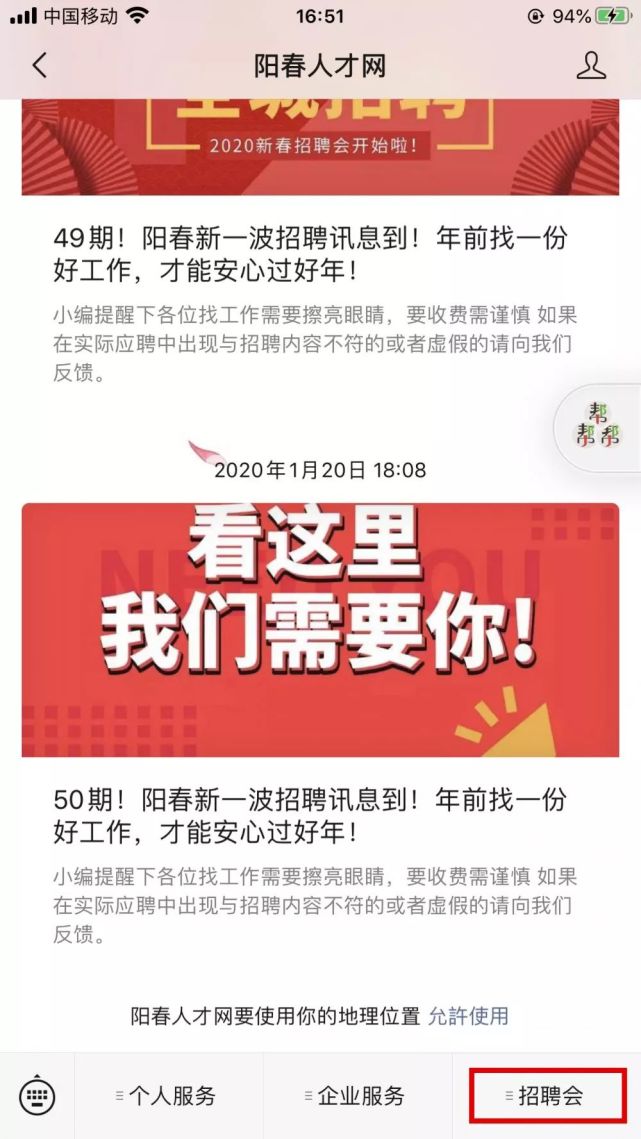This screenshot has width=641, height=1139.
Task: Open the 企业服务 menu
Action: pos(358,1095)
